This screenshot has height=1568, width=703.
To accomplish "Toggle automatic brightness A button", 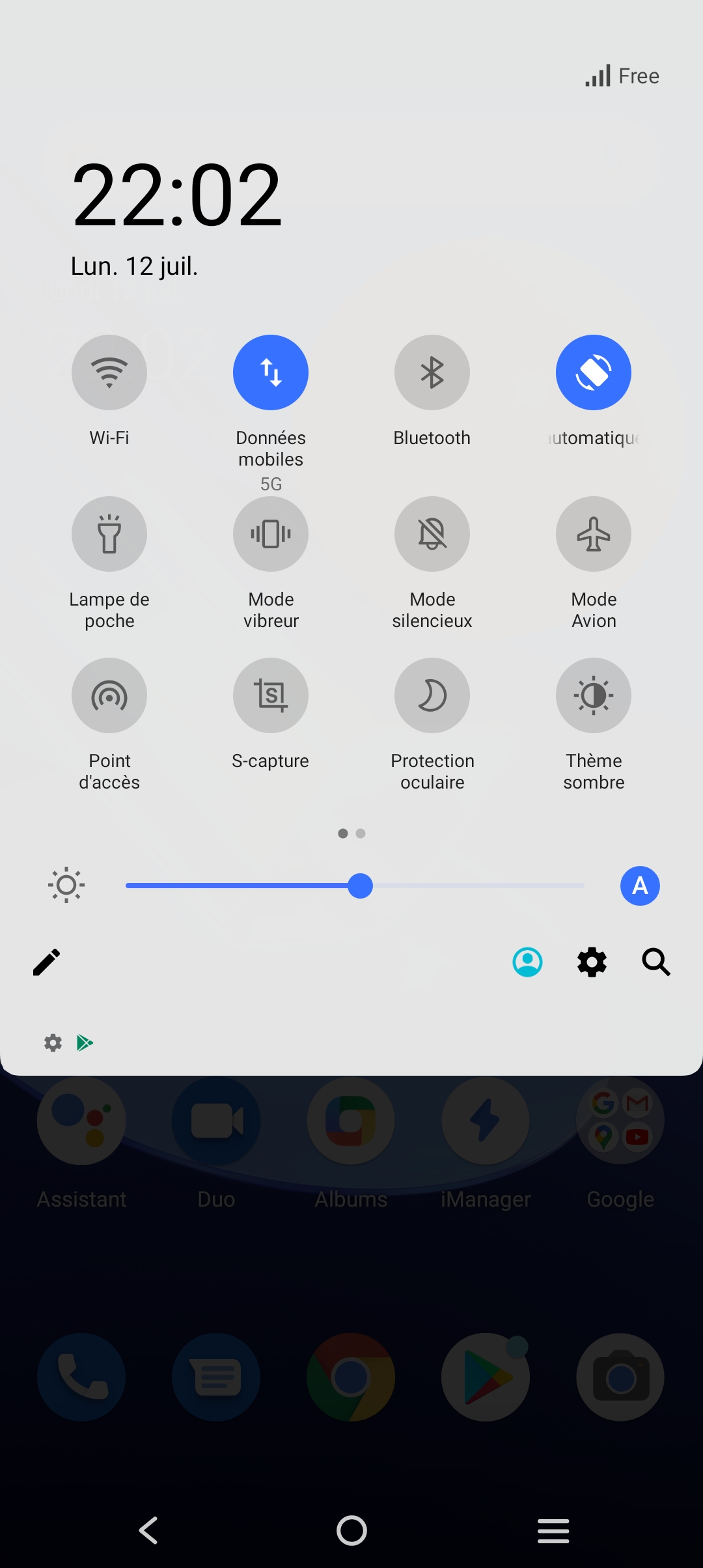I will pos(640,886).
